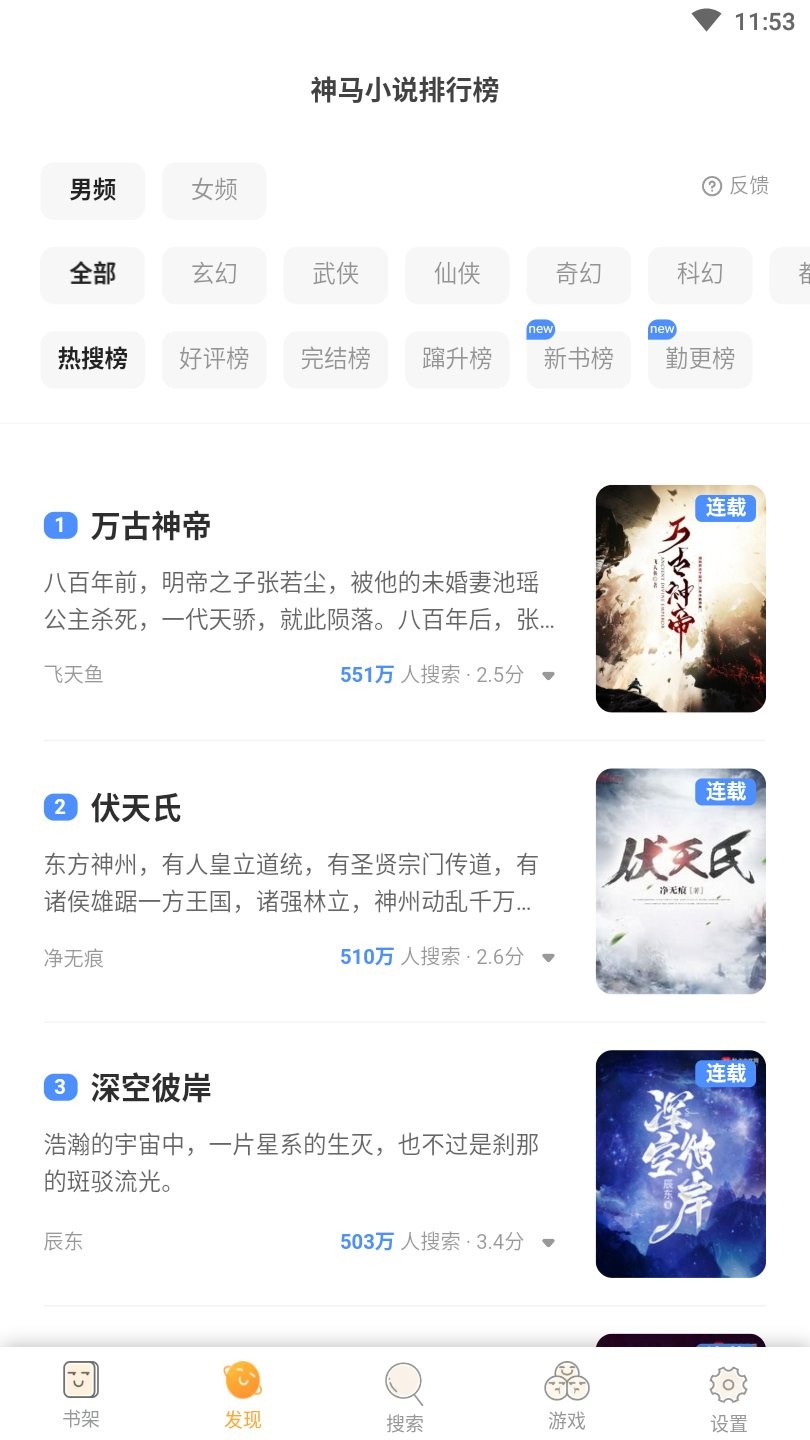This screenshot has height=1440, width=810.
Task: Open the novel 万古神帝
Action: coord(151,526)
